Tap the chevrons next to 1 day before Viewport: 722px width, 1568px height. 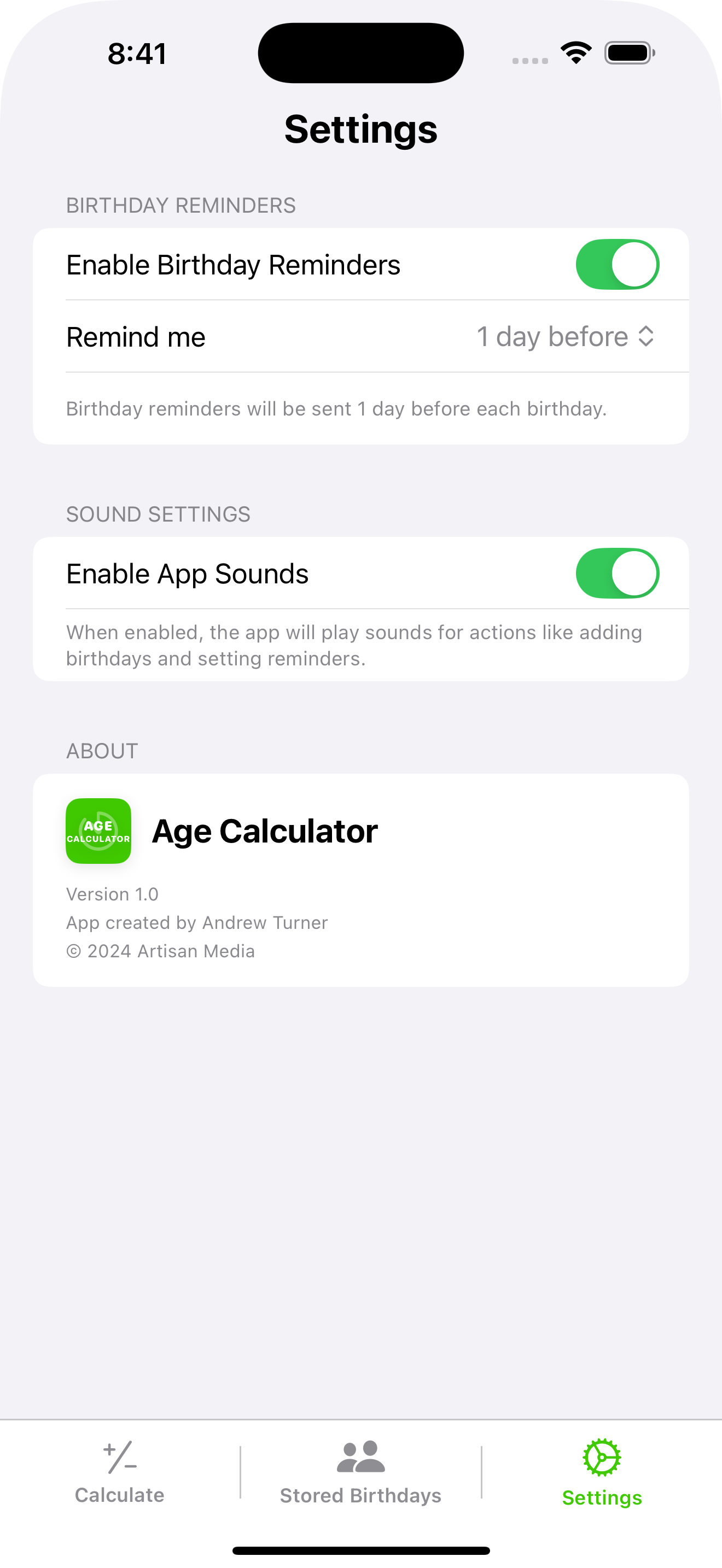point(646,336)
